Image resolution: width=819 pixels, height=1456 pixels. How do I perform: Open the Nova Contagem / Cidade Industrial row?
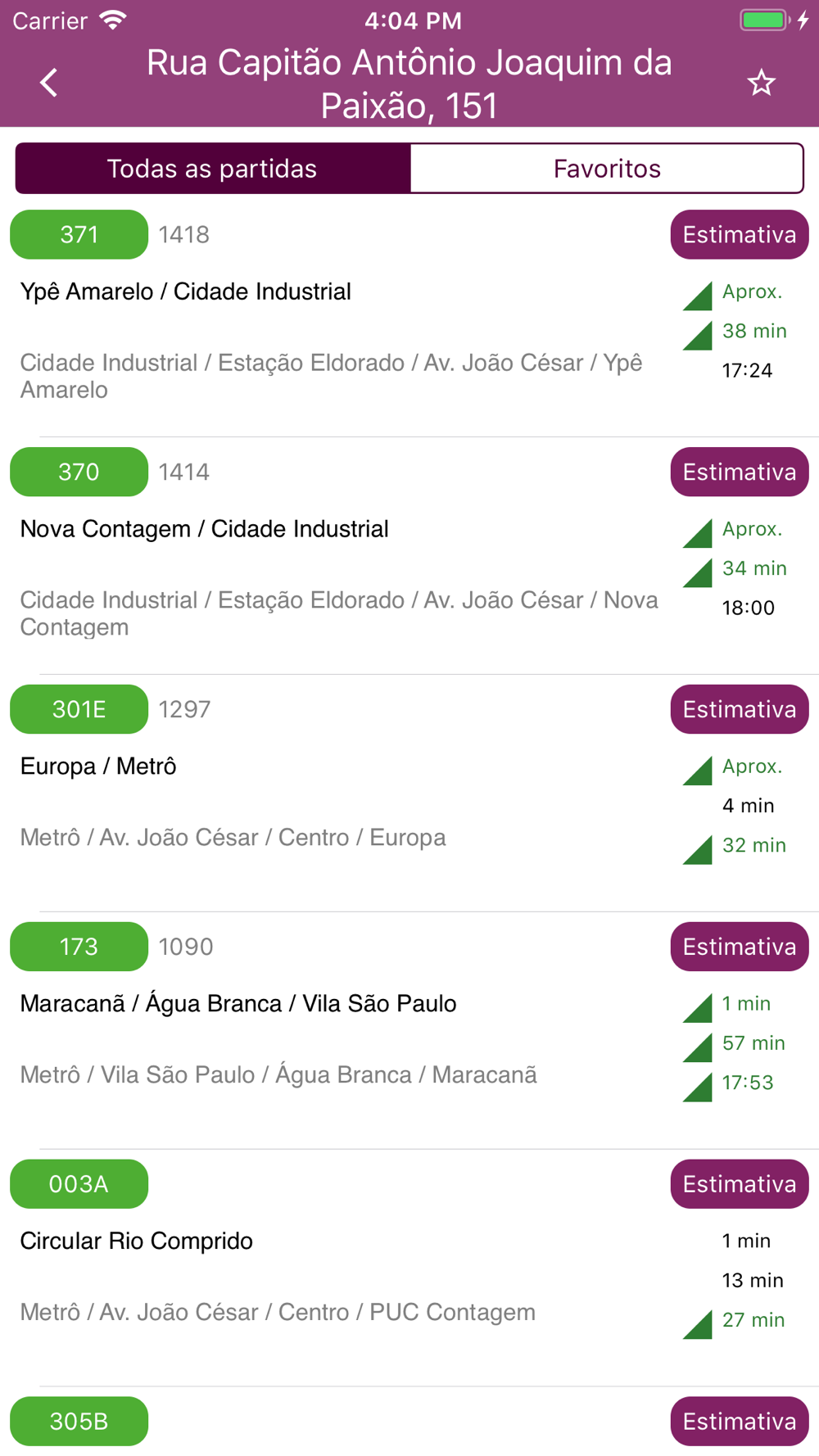pos(409,556)
